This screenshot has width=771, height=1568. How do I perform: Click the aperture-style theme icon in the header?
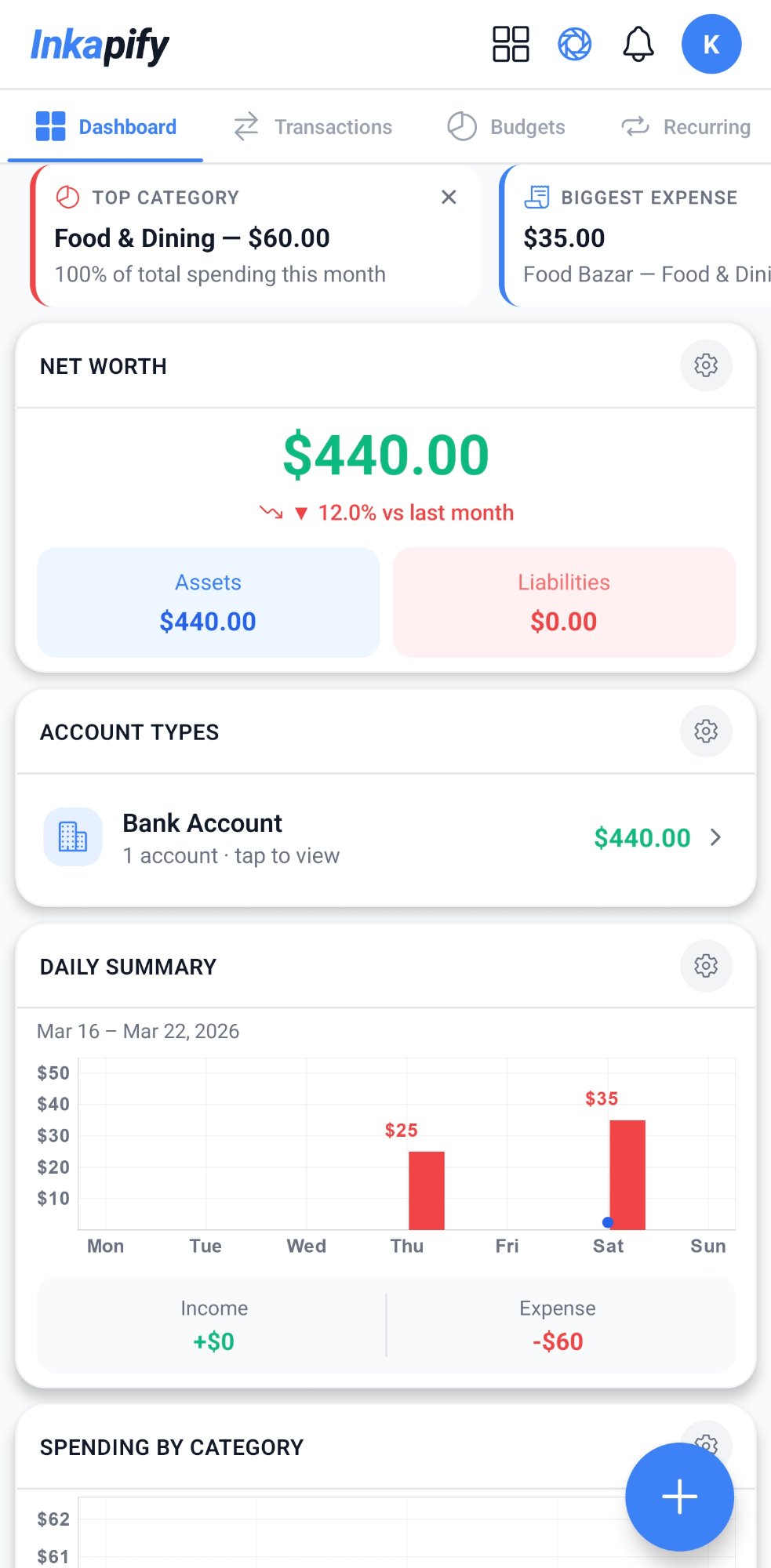point(574,45)
